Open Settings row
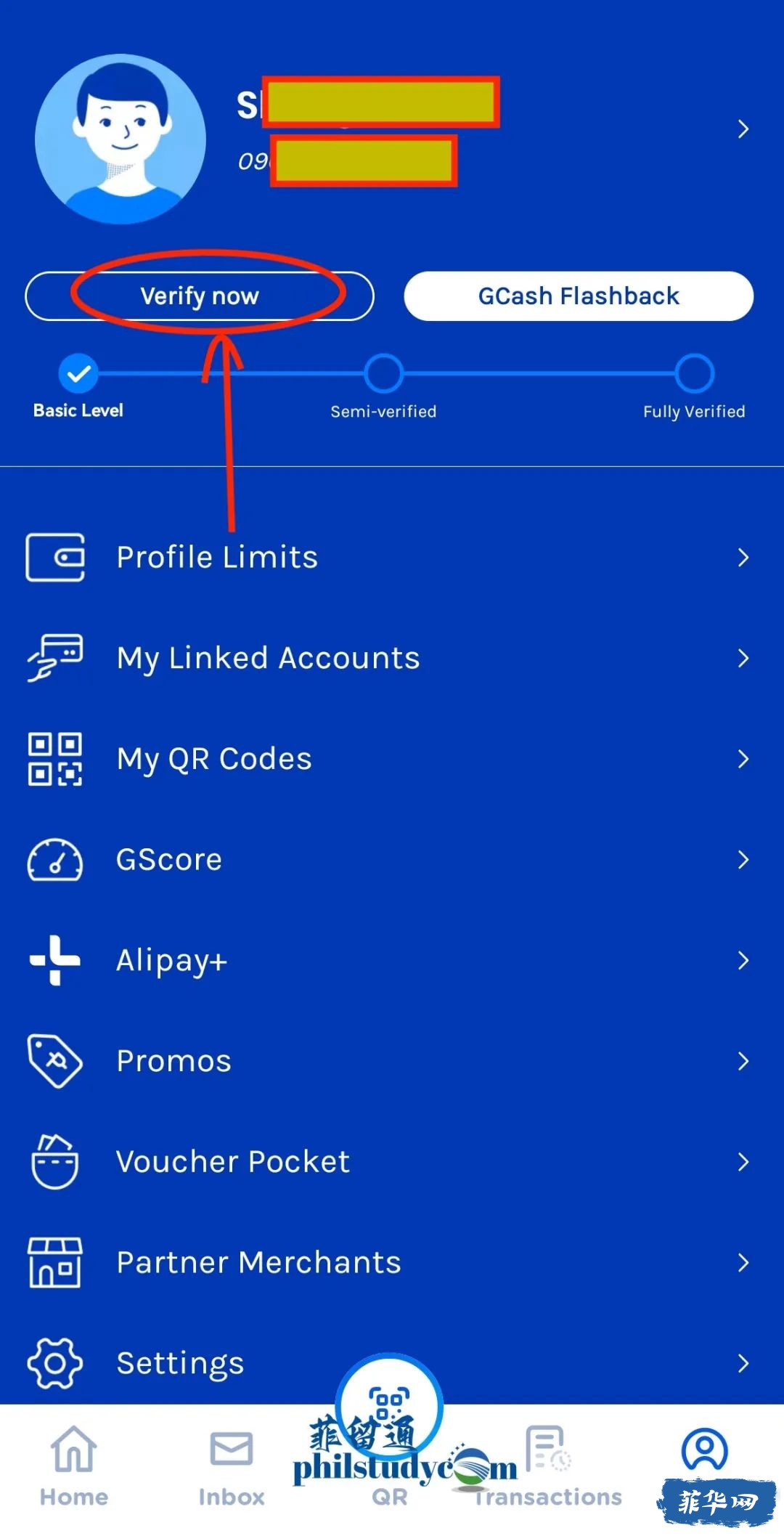784x1536 pixels. 180,1363
